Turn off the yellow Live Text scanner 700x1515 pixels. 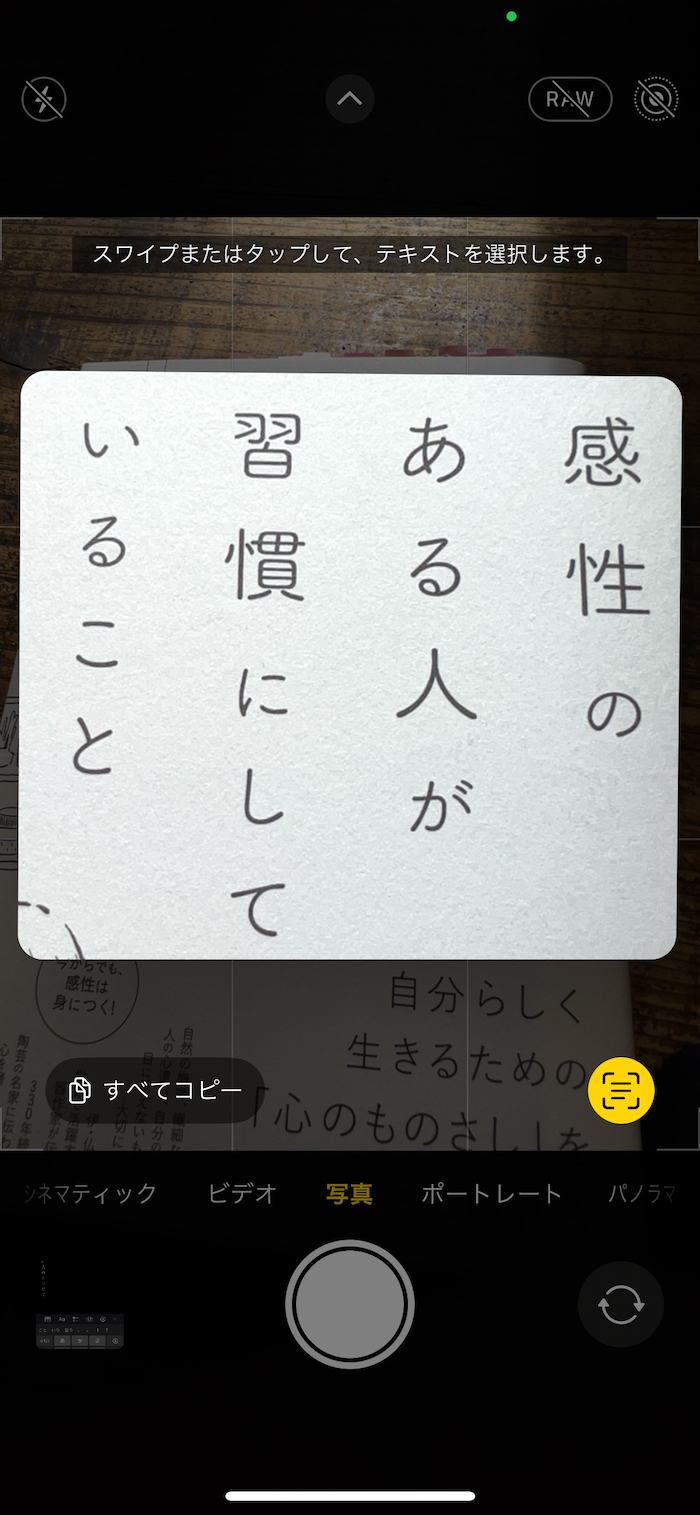pos(621,1090)
